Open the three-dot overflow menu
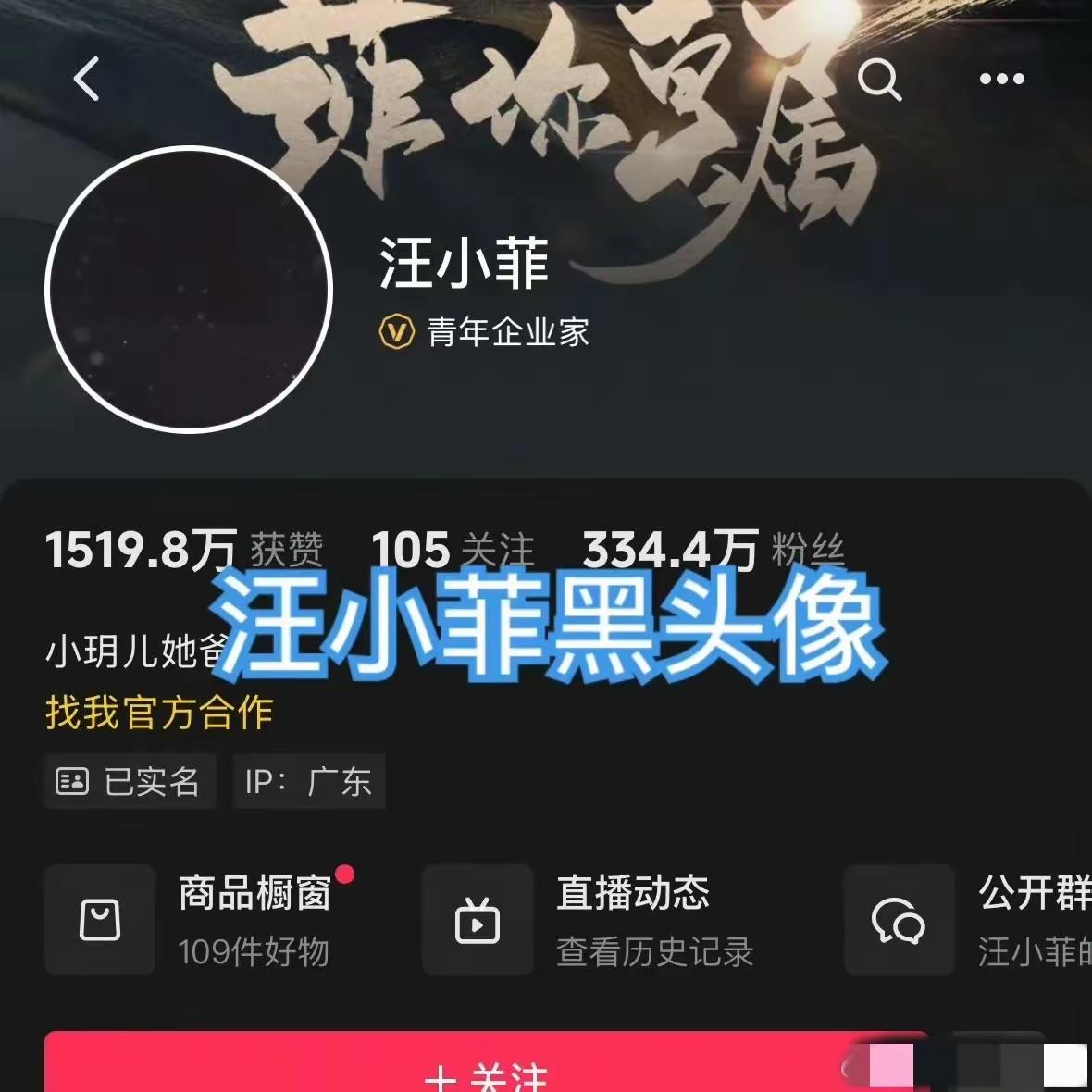Screen dimensions: 1092x1092 tap(1001, 80)
